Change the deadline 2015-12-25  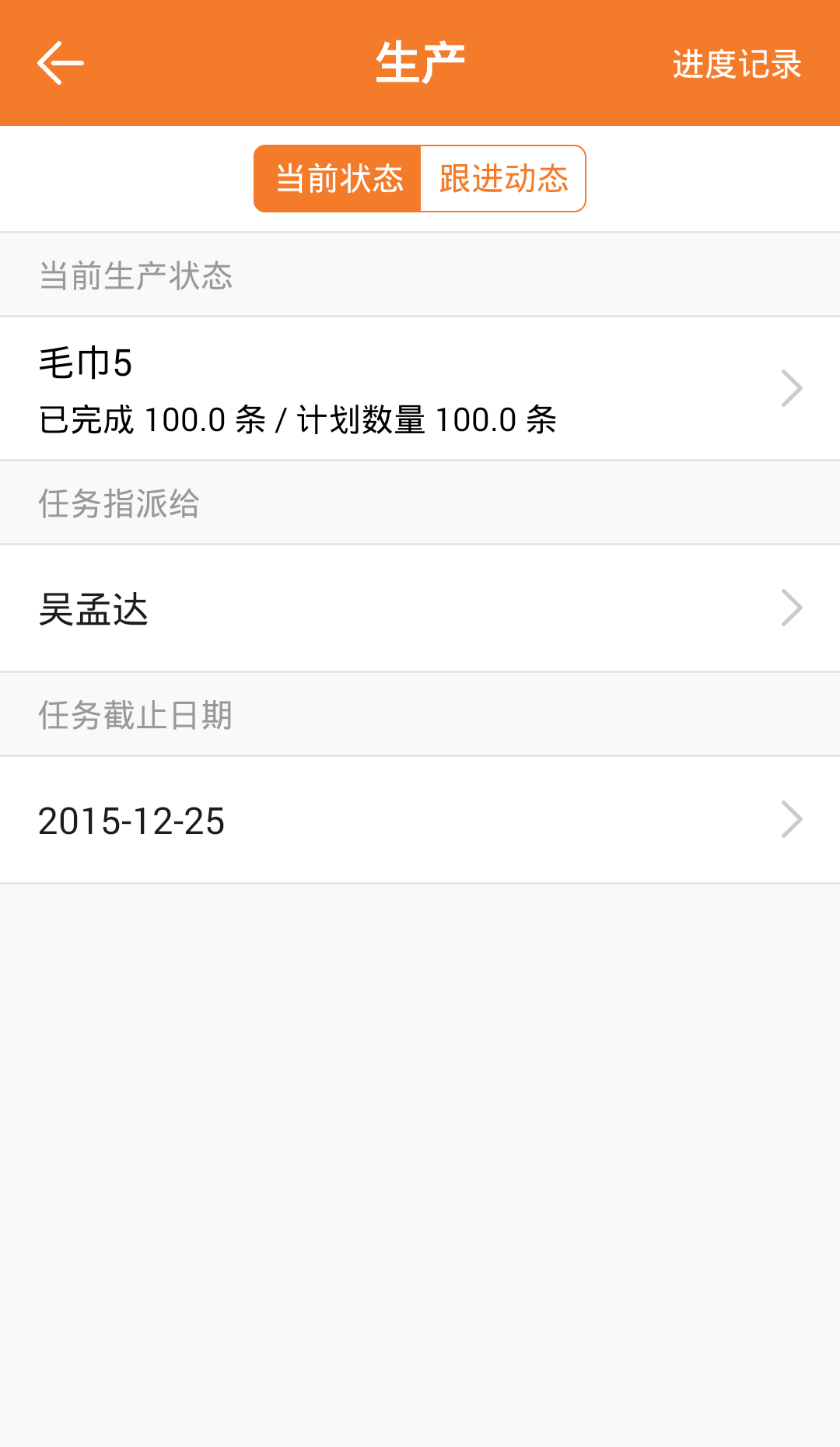coord(420,820)
